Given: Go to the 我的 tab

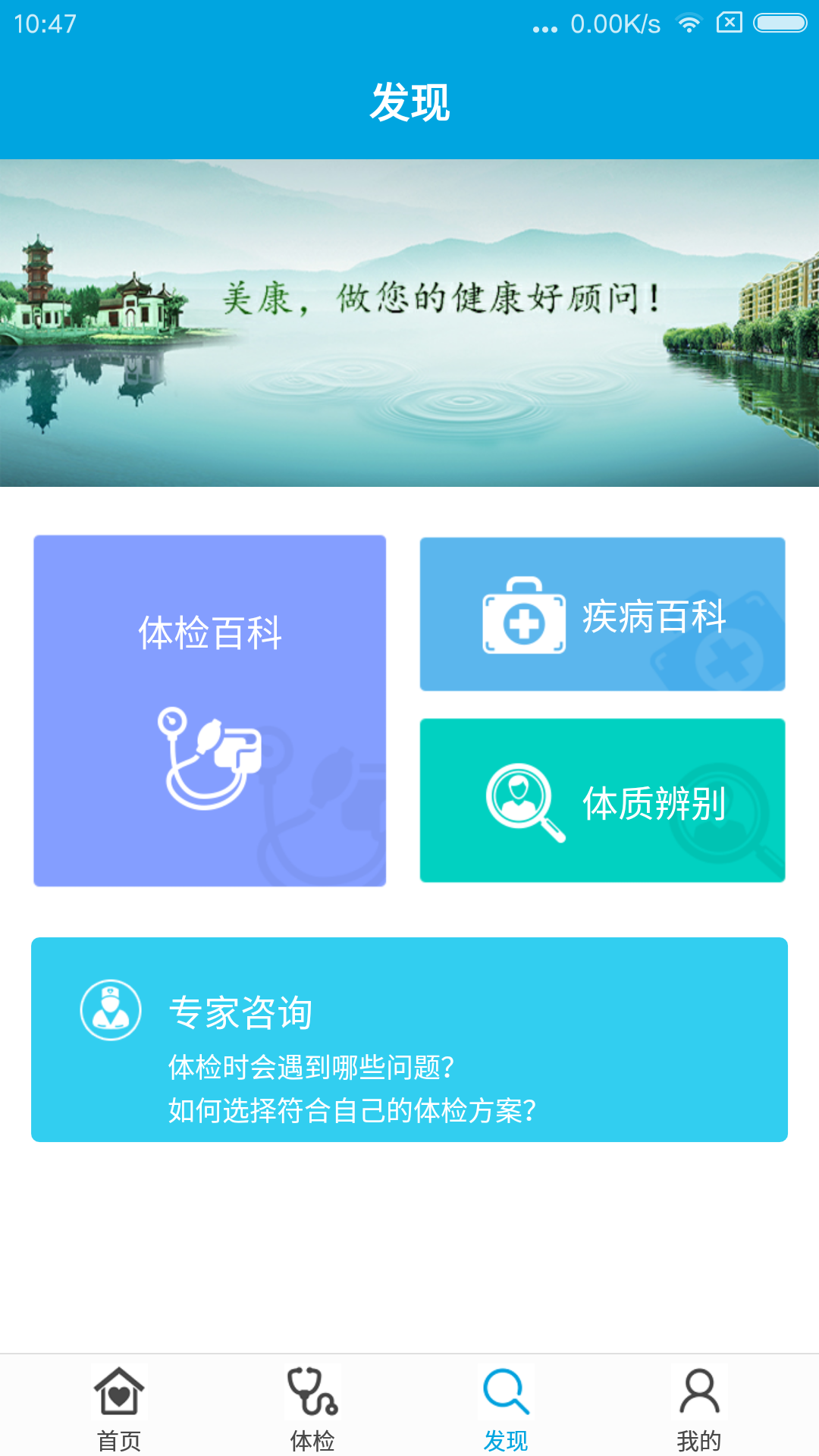Looking at the screenshot, I should [698, 1407].
